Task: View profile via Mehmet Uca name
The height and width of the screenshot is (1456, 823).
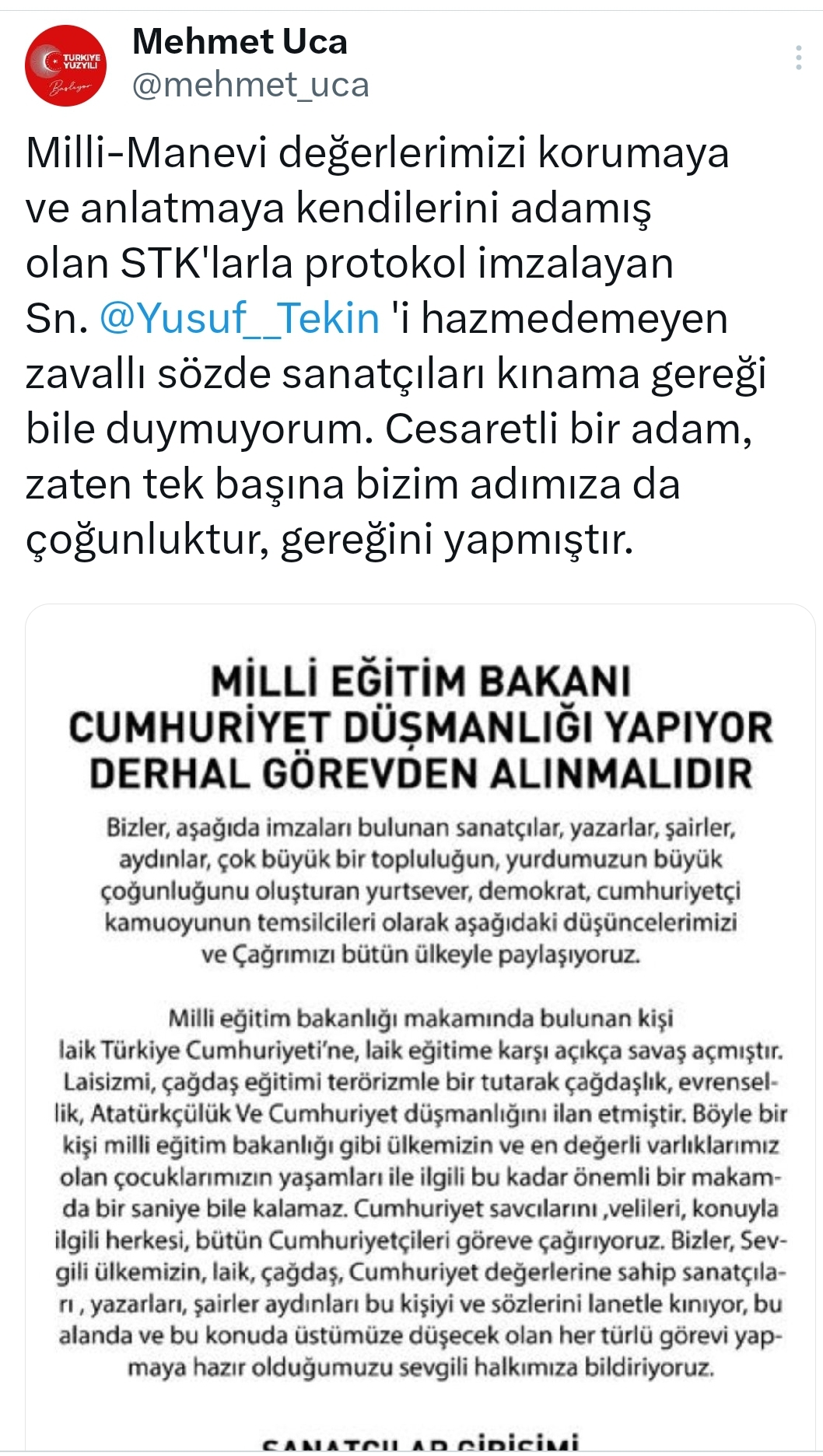Action: pyautogui.click(x=240, y=41)
